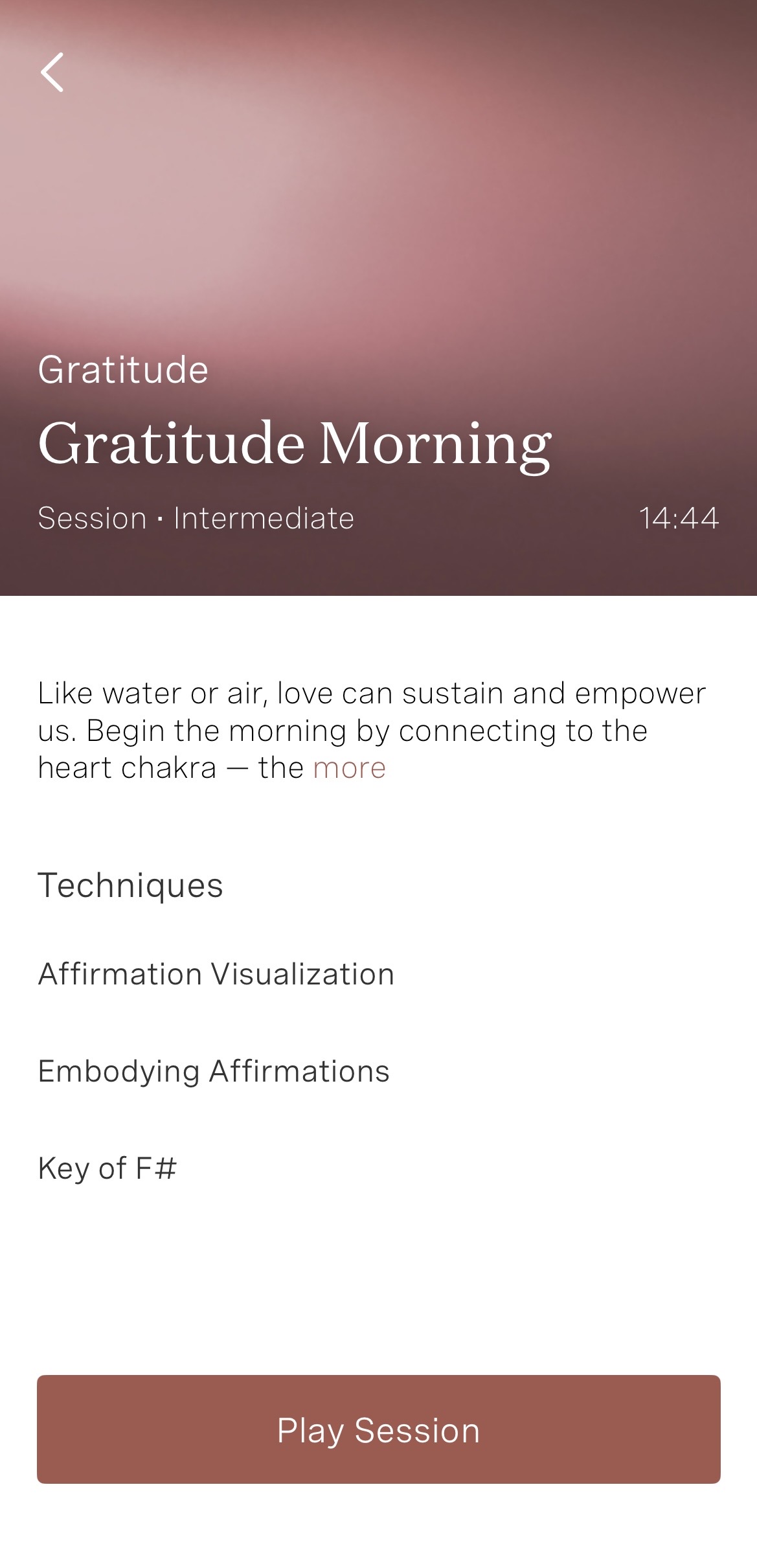Open the Key of F# technique
Screen dimensions: 757x1568
107,1168
